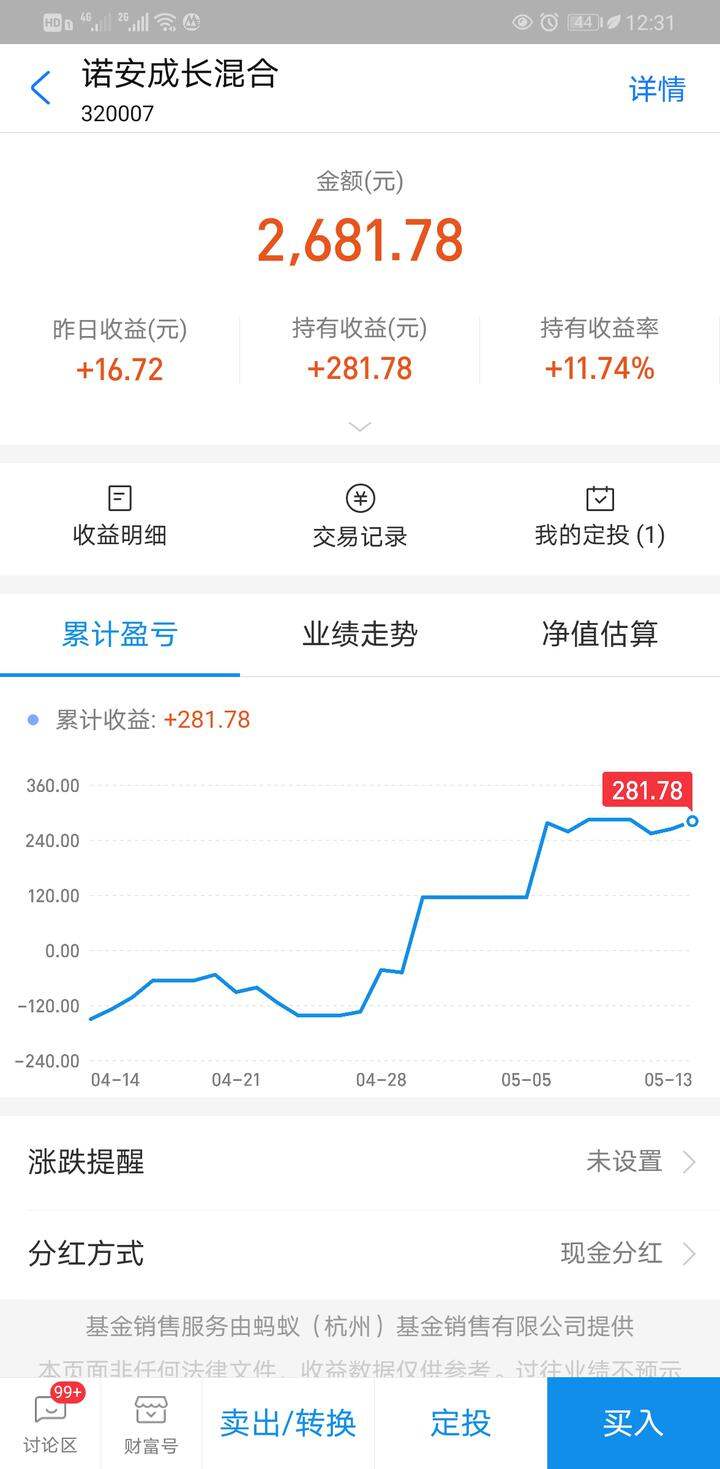View 交易记录 transaction records
Image resolution: width=720 pixels, height=1469 pixels.
360,516
